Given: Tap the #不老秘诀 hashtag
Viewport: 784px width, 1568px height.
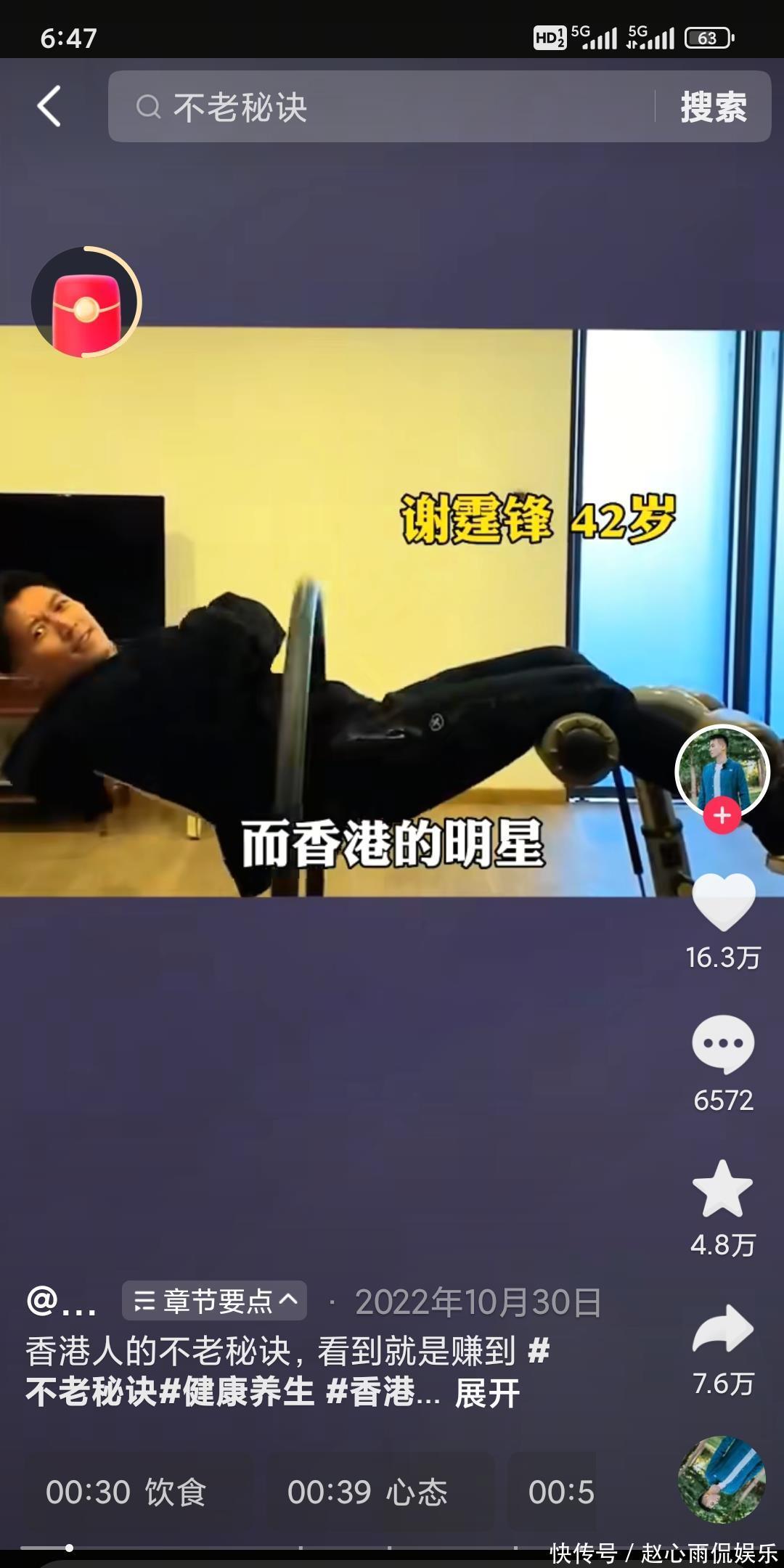Looking at the screenshot, I should tap(92, 1392).
